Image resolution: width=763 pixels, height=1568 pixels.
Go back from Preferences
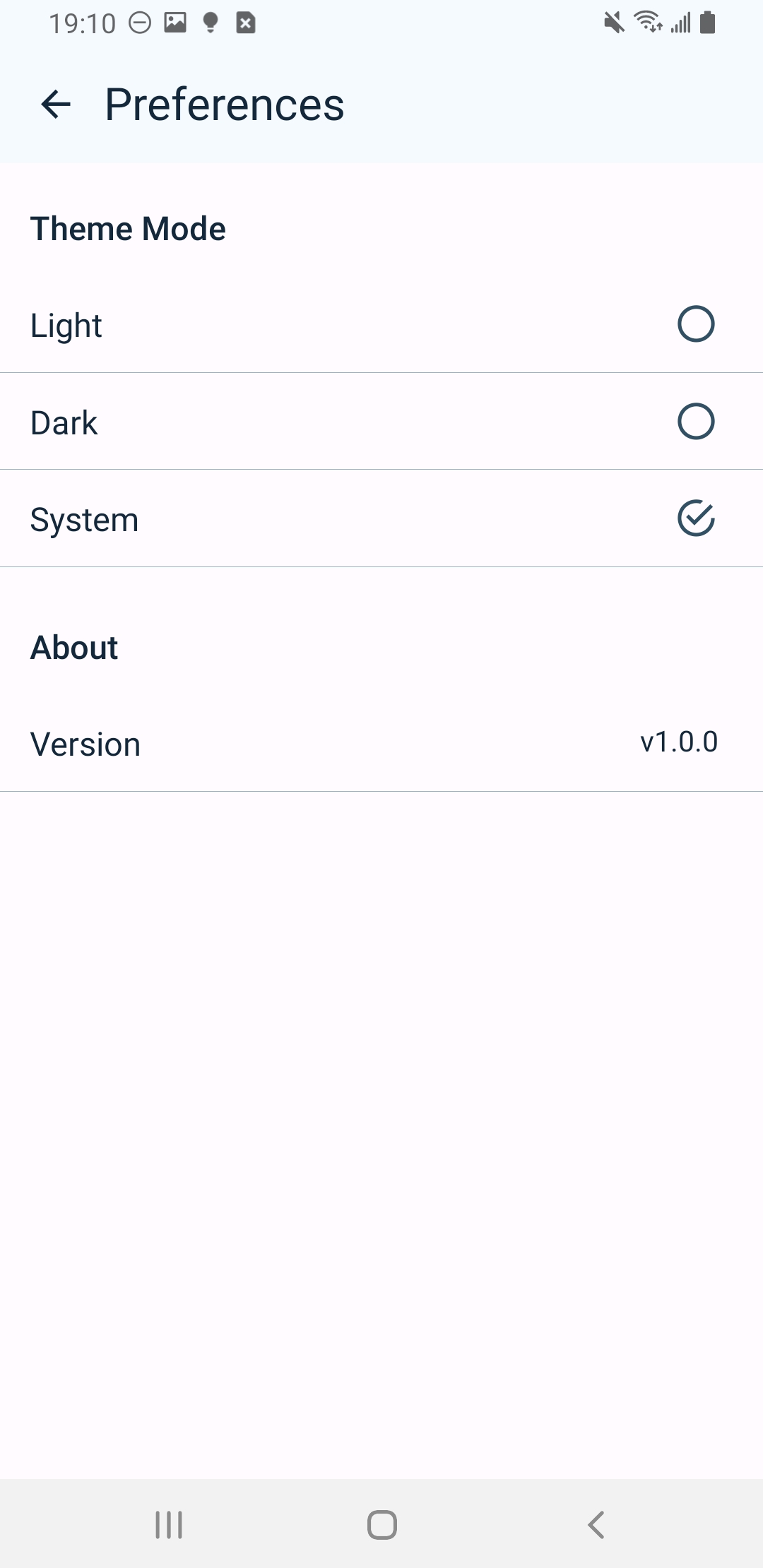[x=57, y=105]
